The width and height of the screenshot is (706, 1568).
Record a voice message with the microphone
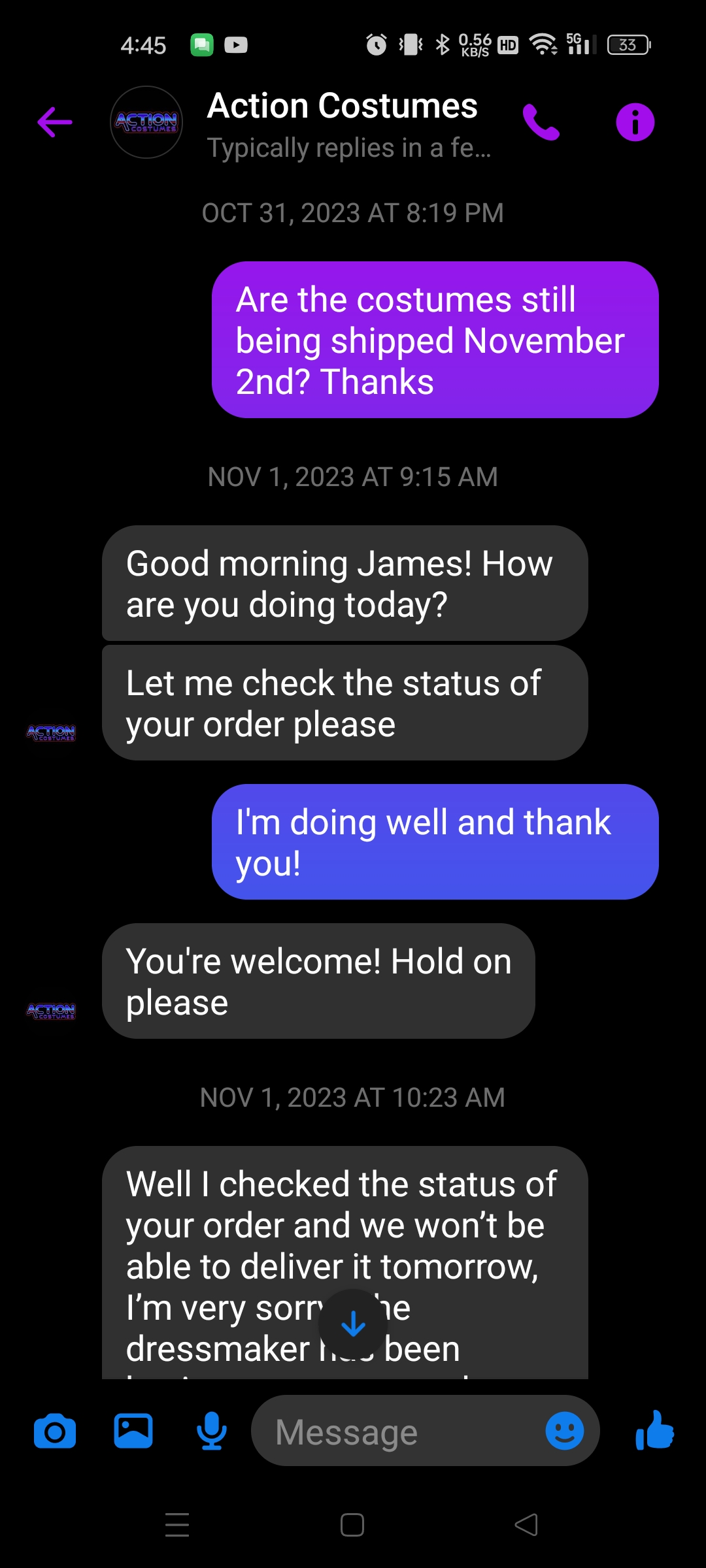pos(212,1431)
